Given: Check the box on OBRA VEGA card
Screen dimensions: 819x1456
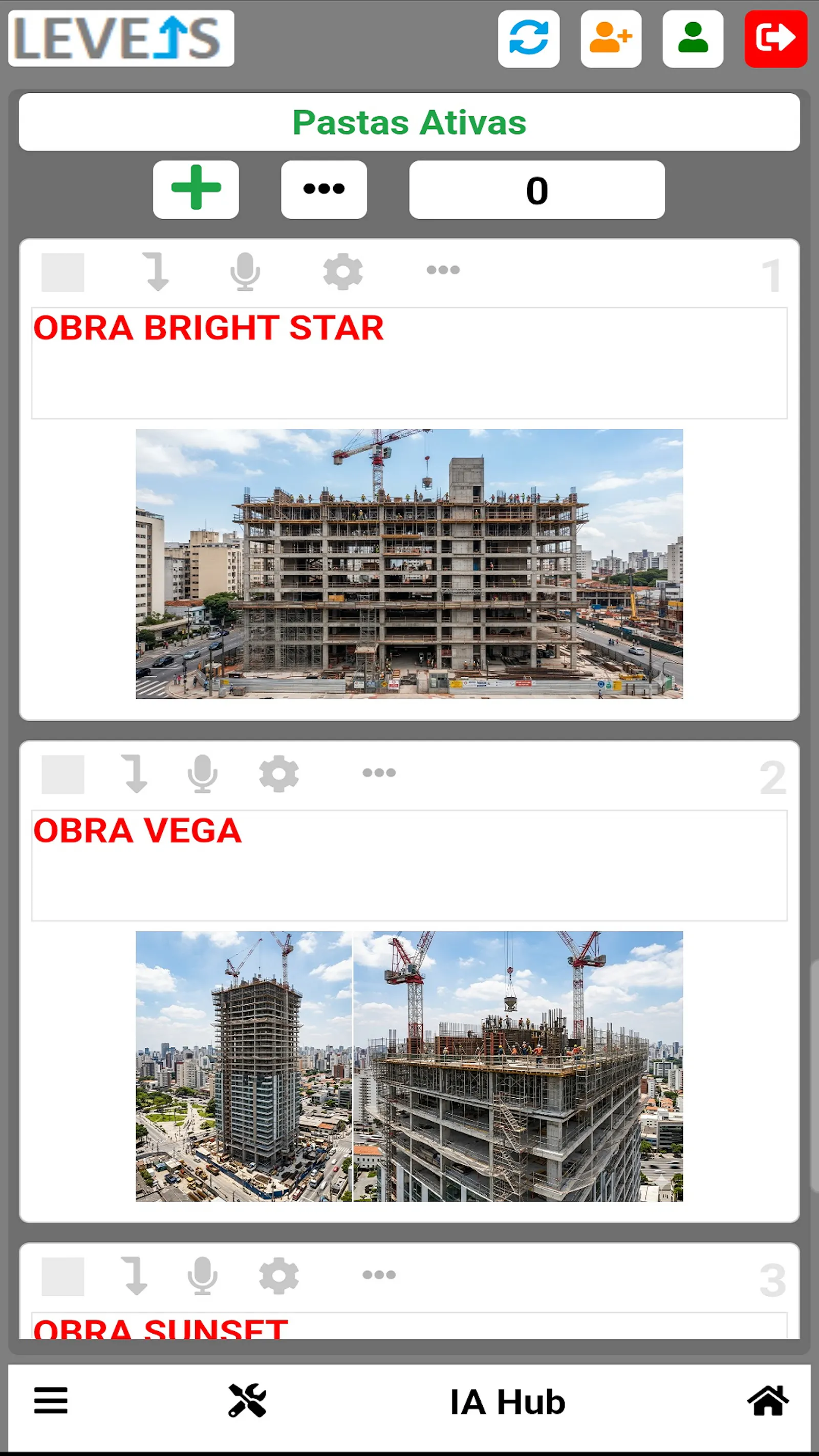Looking at the screenshot, I should [63, 775].
